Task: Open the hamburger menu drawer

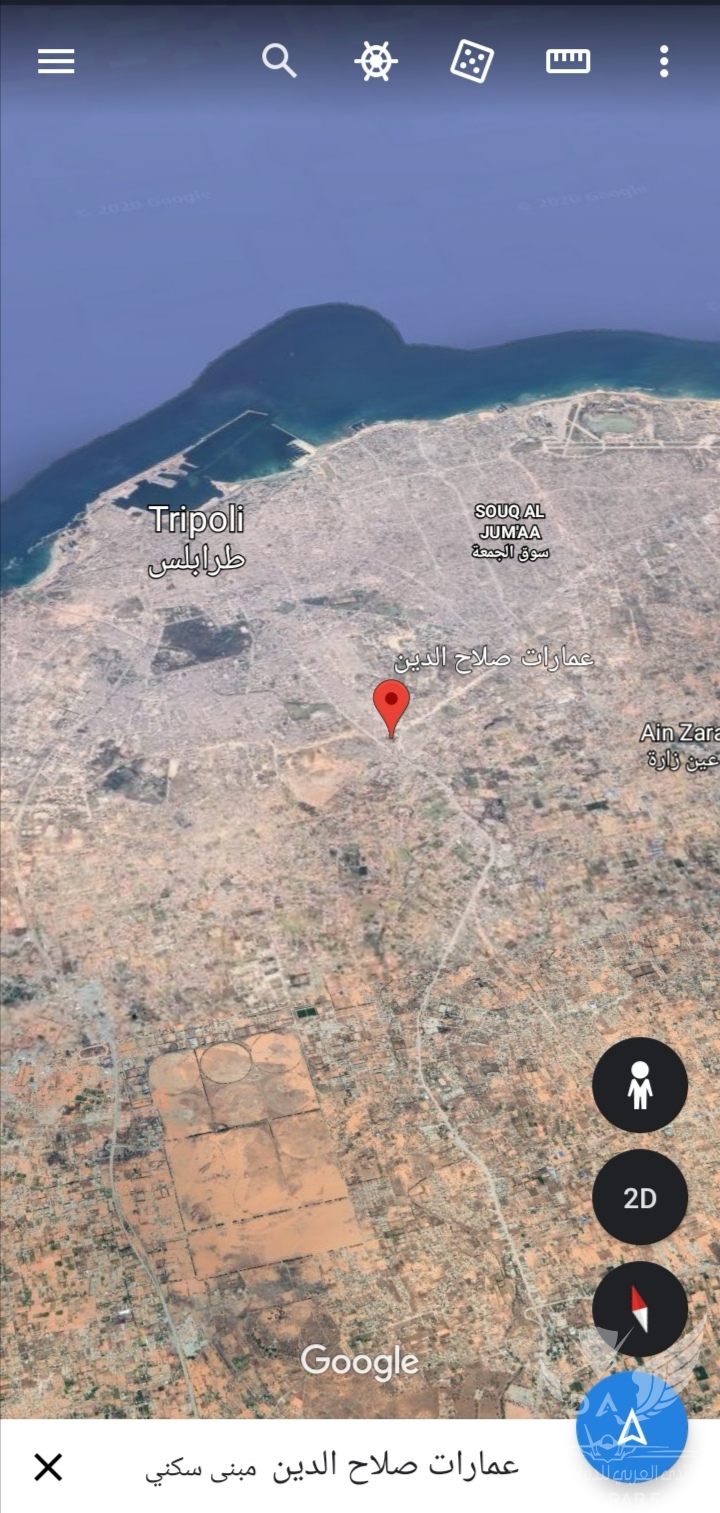Action: click(56, 62)
